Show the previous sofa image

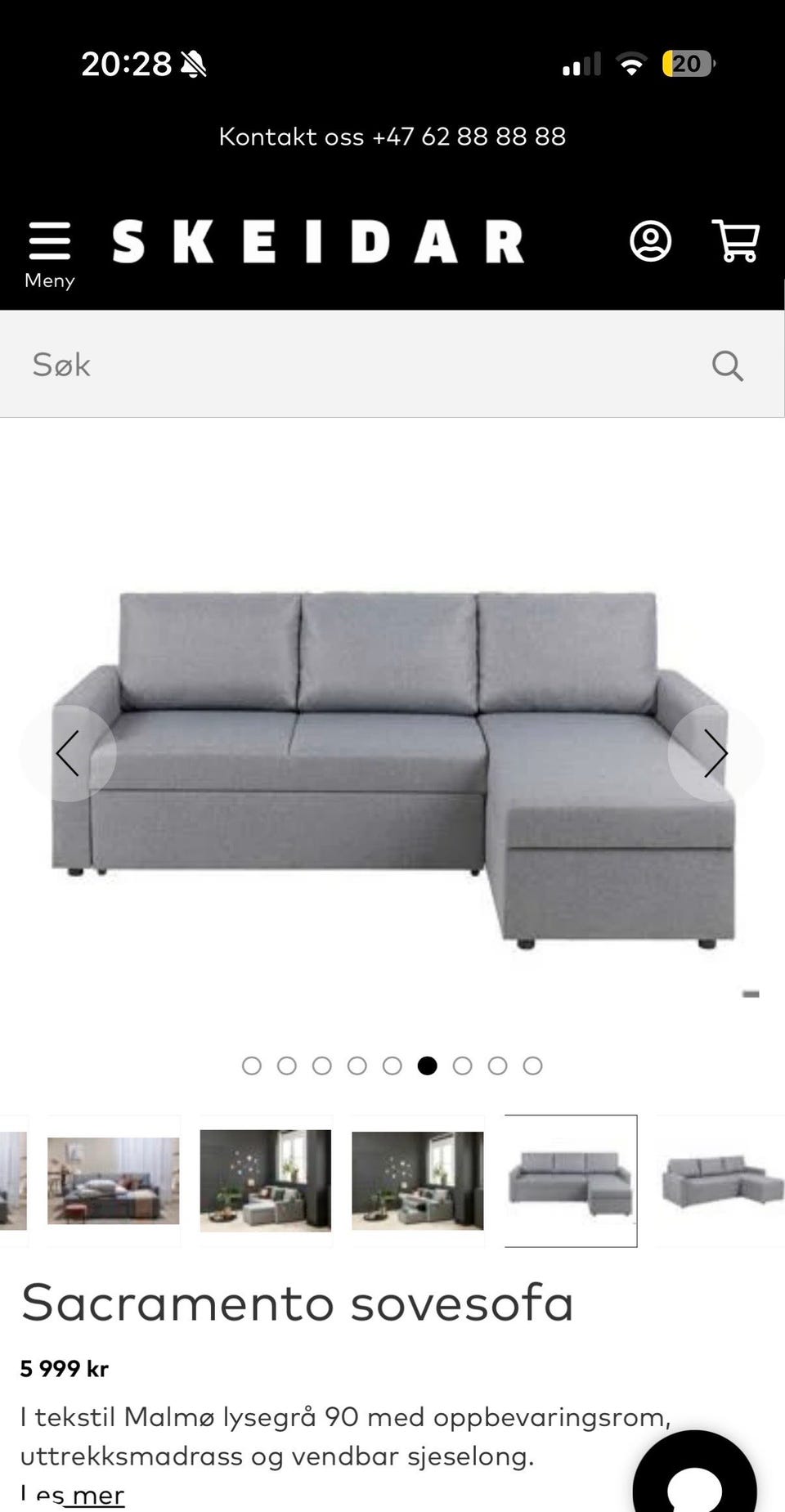[x=68, y=753]
